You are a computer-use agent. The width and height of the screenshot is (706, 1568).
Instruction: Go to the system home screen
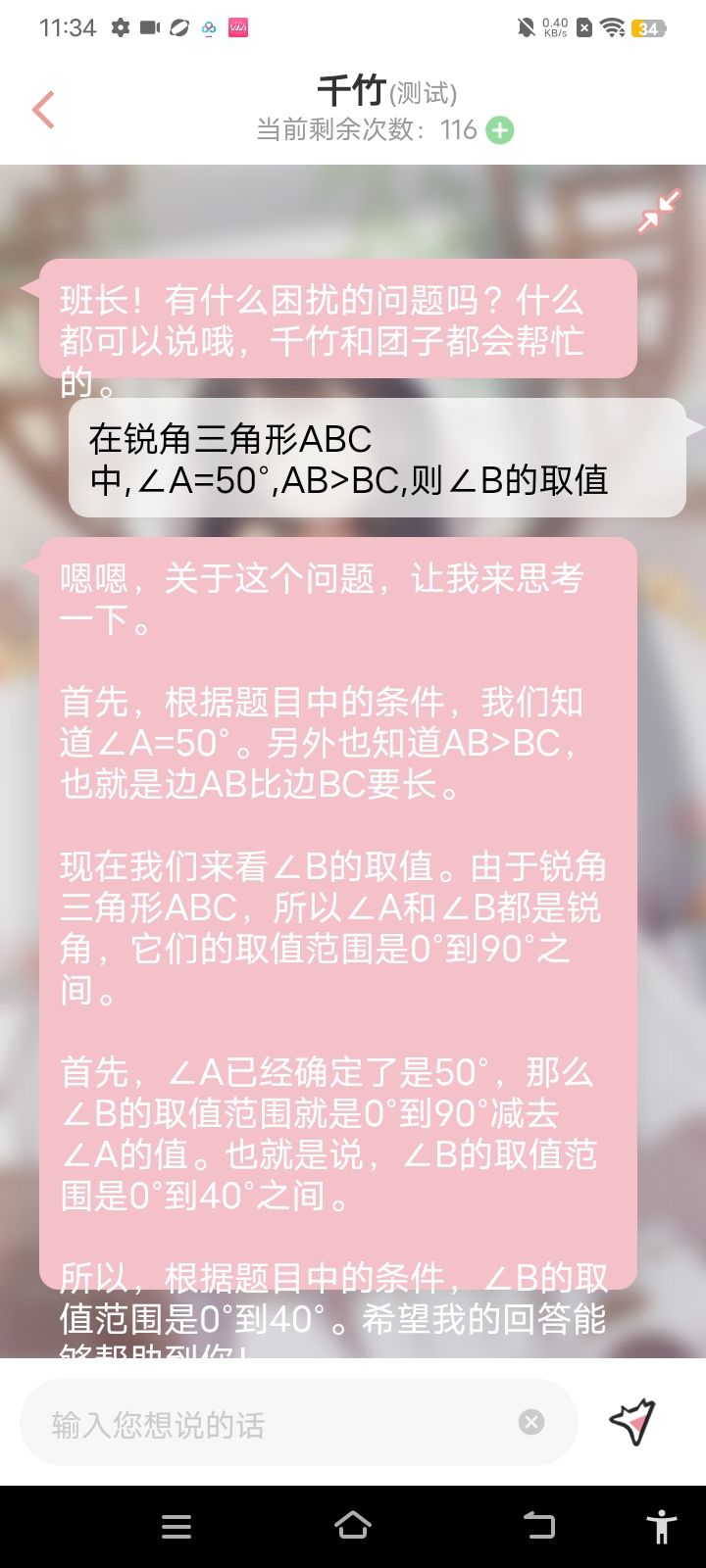353,1526
